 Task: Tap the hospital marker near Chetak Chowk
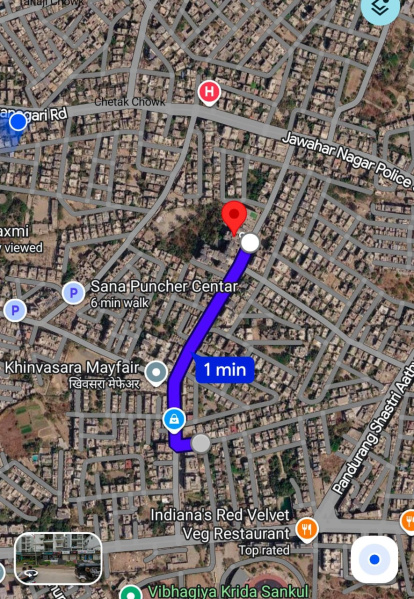209,93
